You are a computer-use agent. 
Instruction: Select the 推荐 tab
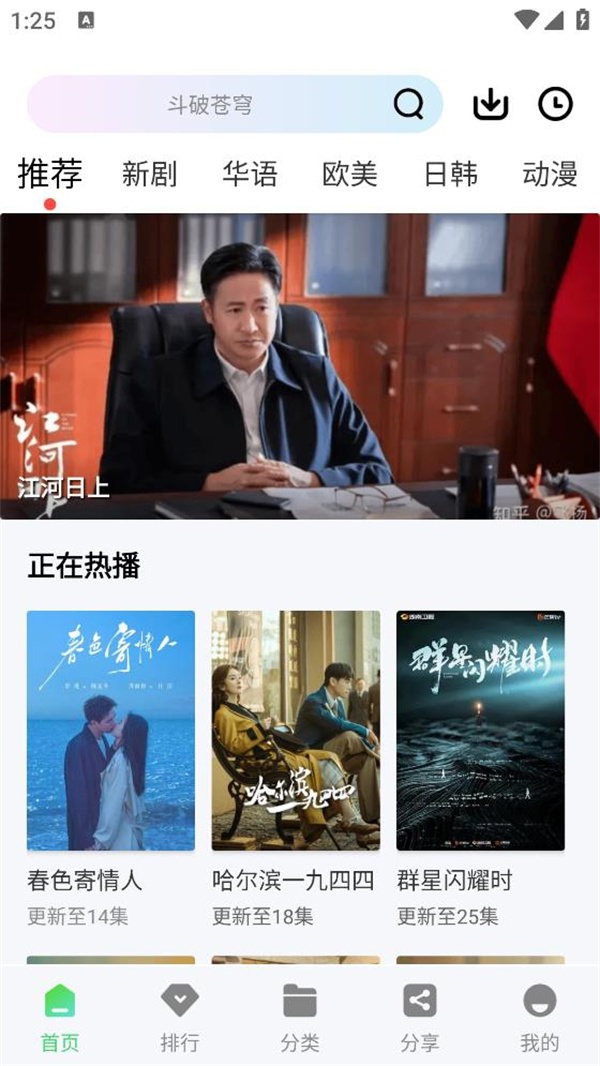50,175
